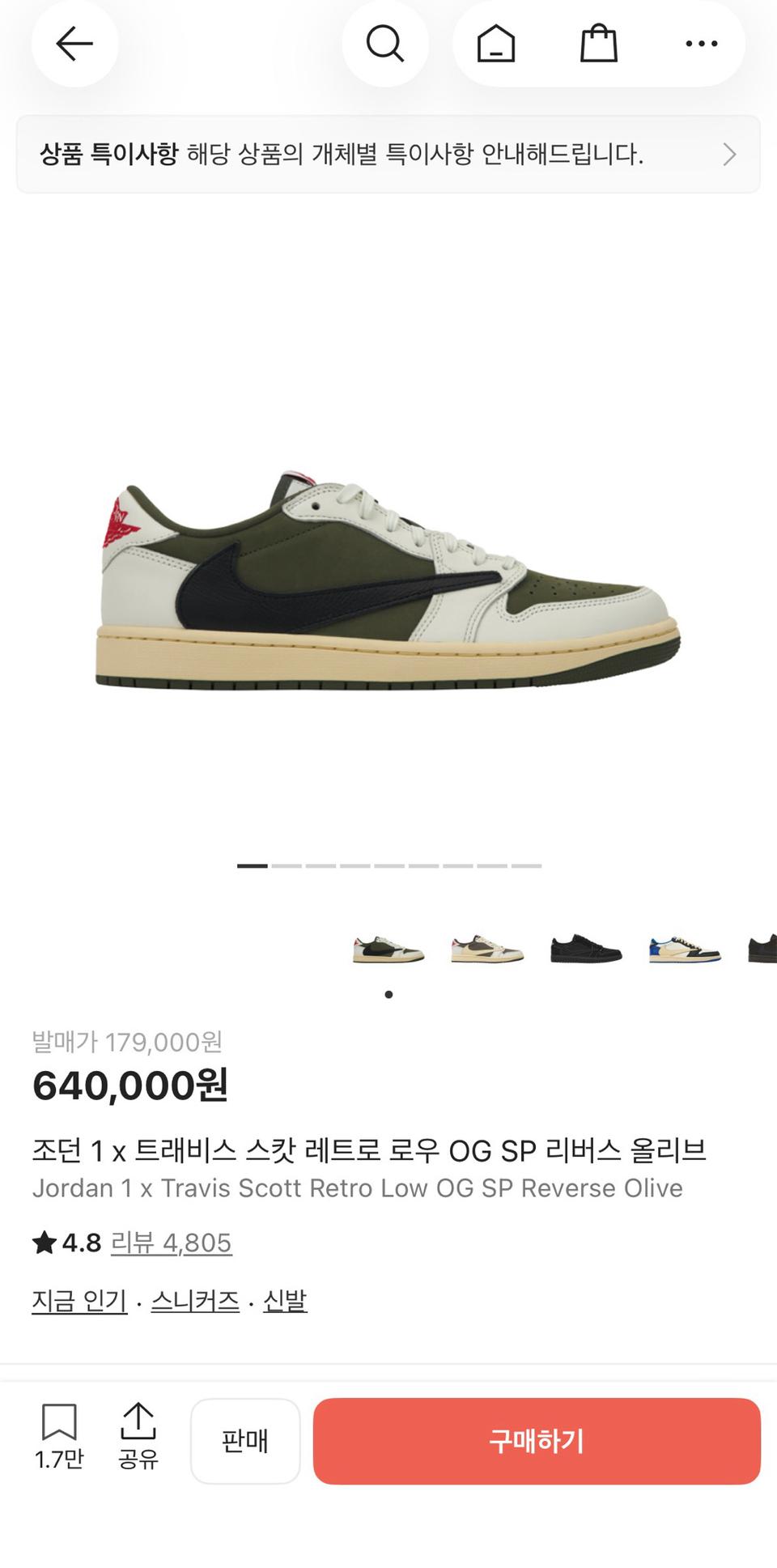Image resolution: width=777 pixels, height=1568 pixels.
Task: Open the shopping bag
Action: click(599, 44)
